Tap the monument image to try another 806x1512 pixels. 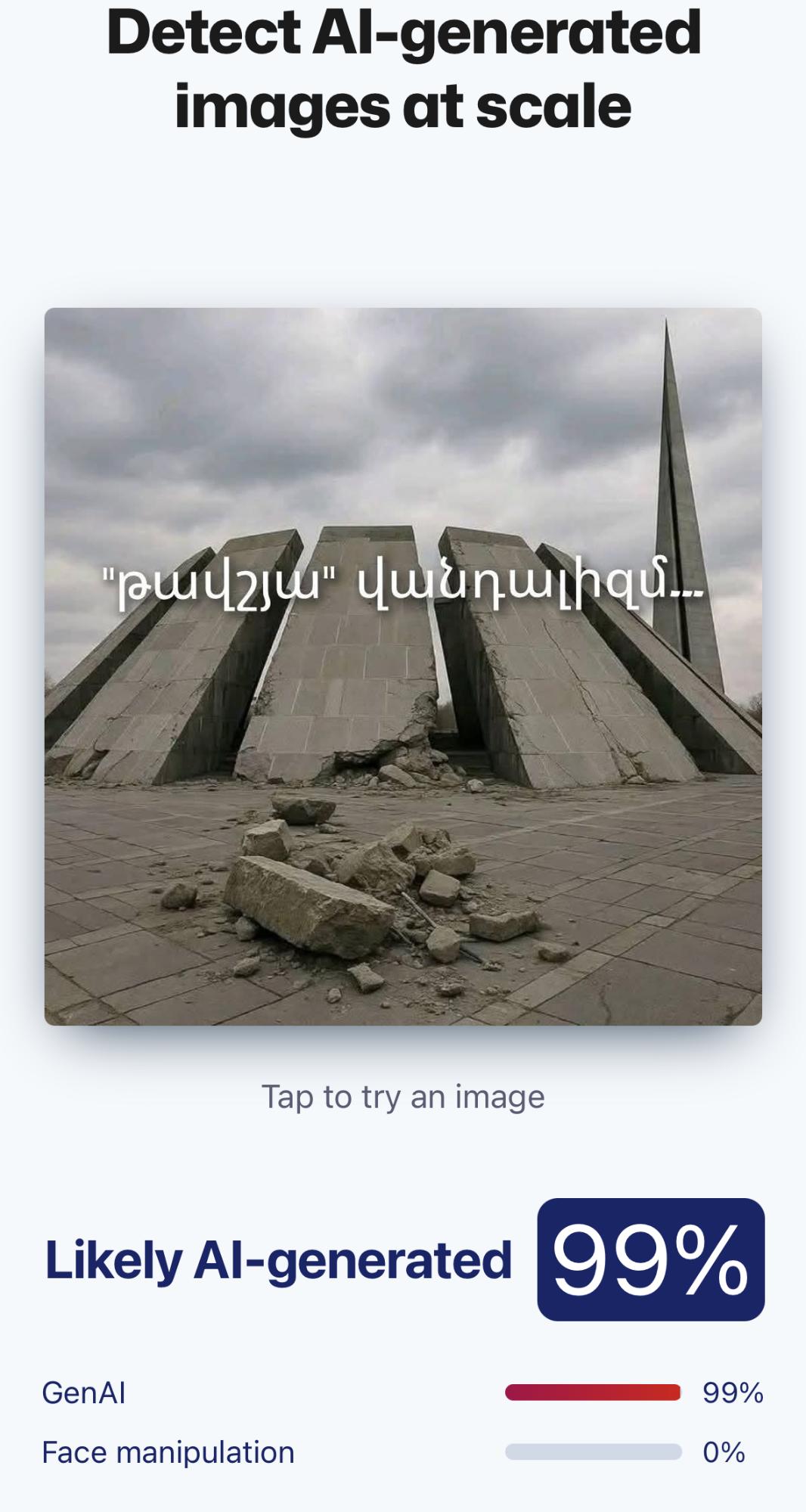[403, 666]
